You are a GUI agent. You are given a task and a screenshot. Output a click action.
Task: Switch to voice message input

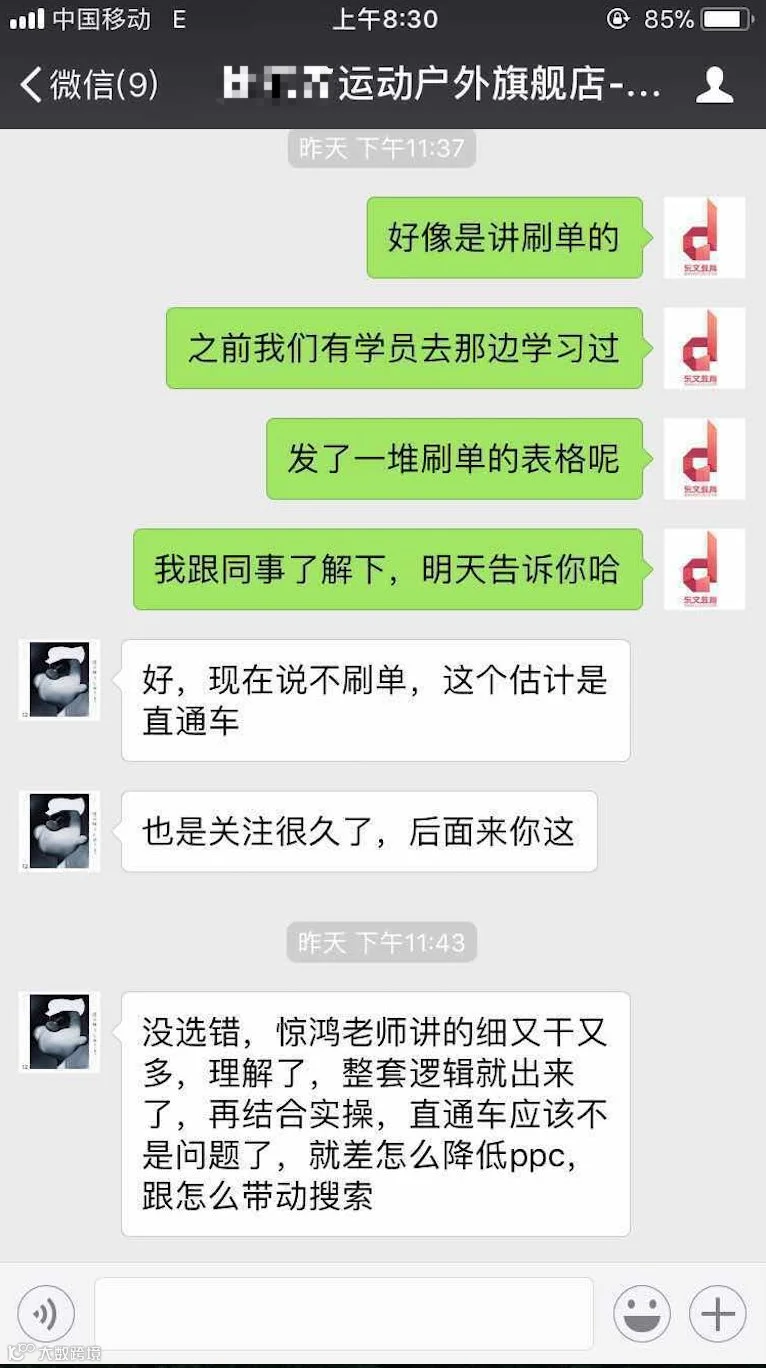[x=46, y=1314]
